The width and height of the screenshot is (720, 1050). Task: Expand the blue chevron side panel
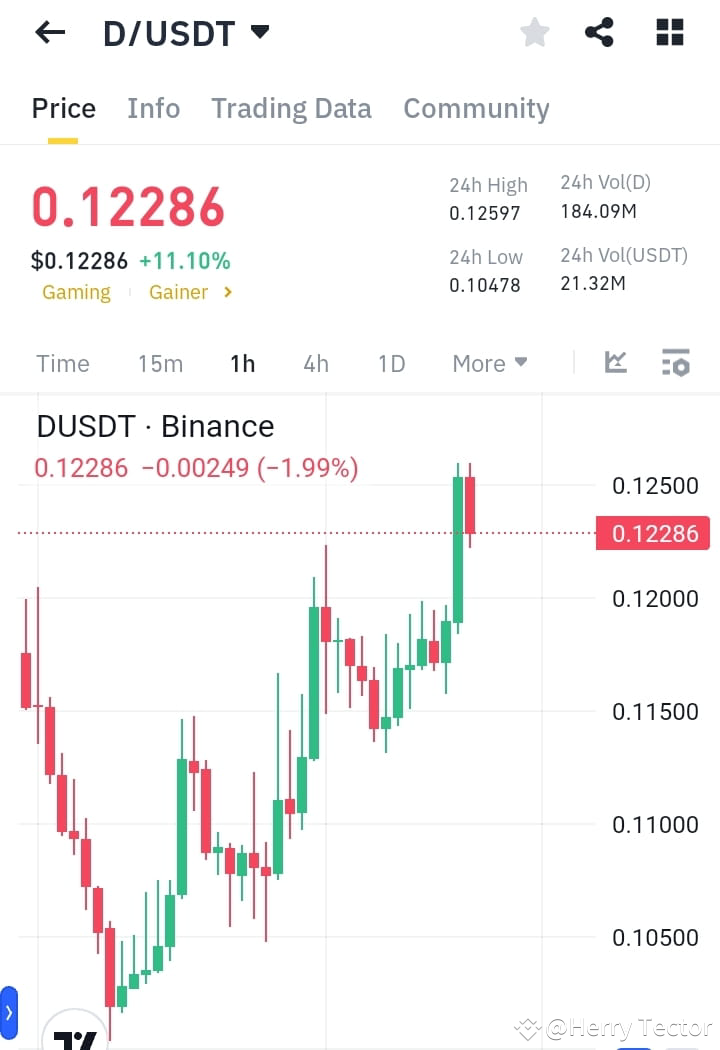tap(10, 1011)
